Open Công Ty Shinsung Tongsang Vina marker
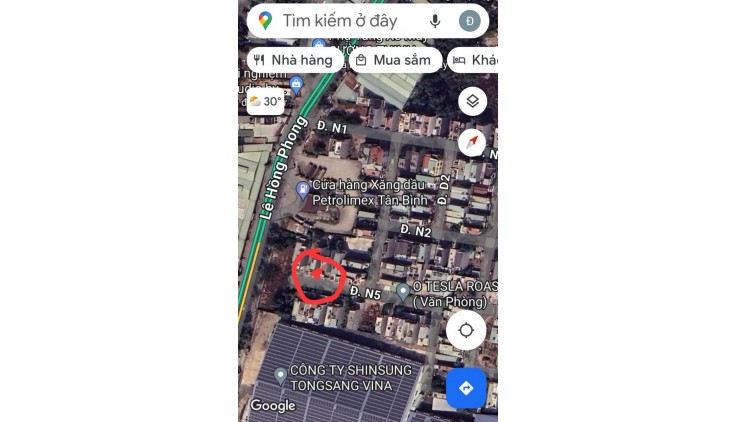The height and width of the screenshot is (422, 738). (x=281, y=376)
